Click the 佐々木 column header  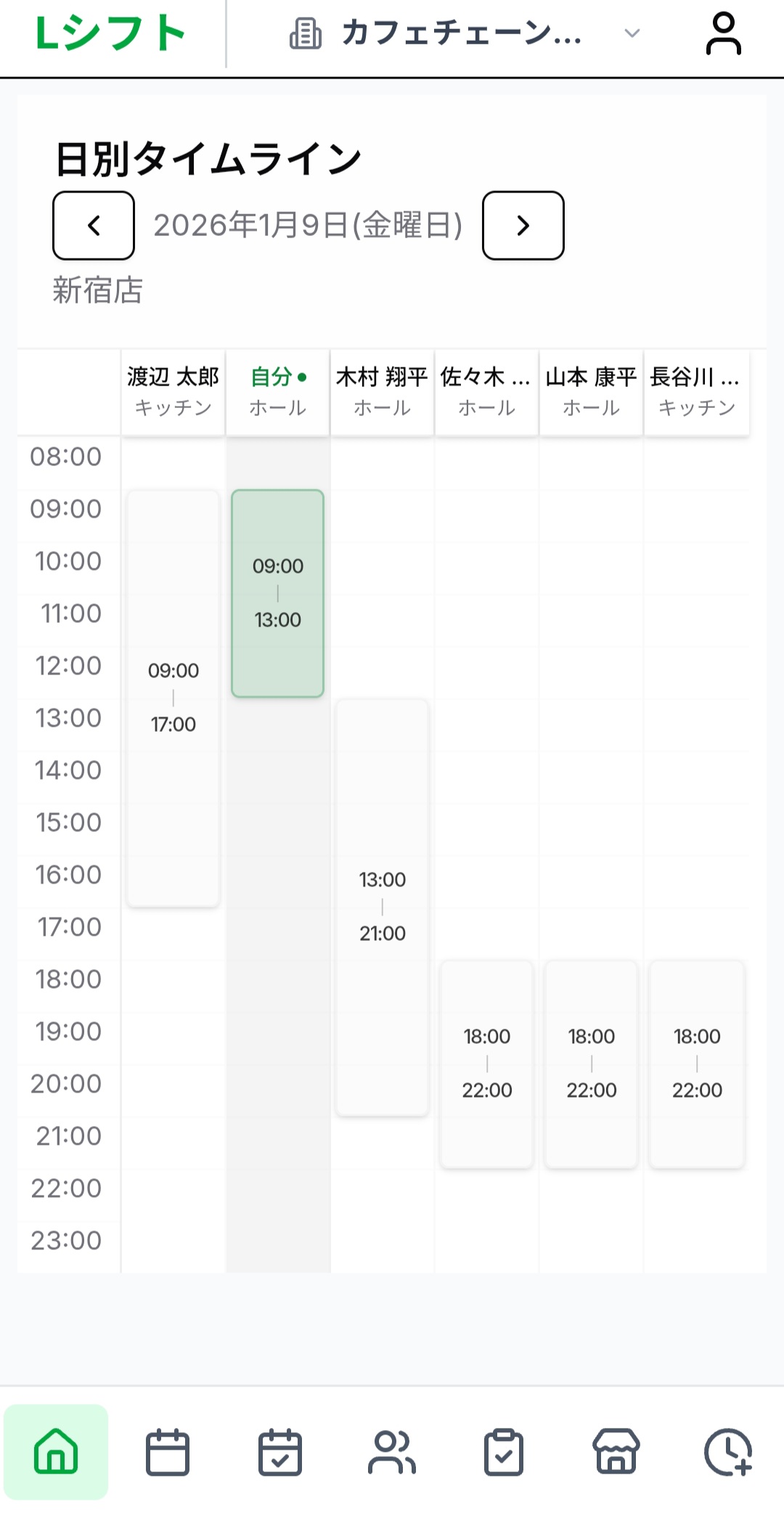pos(486,390)
